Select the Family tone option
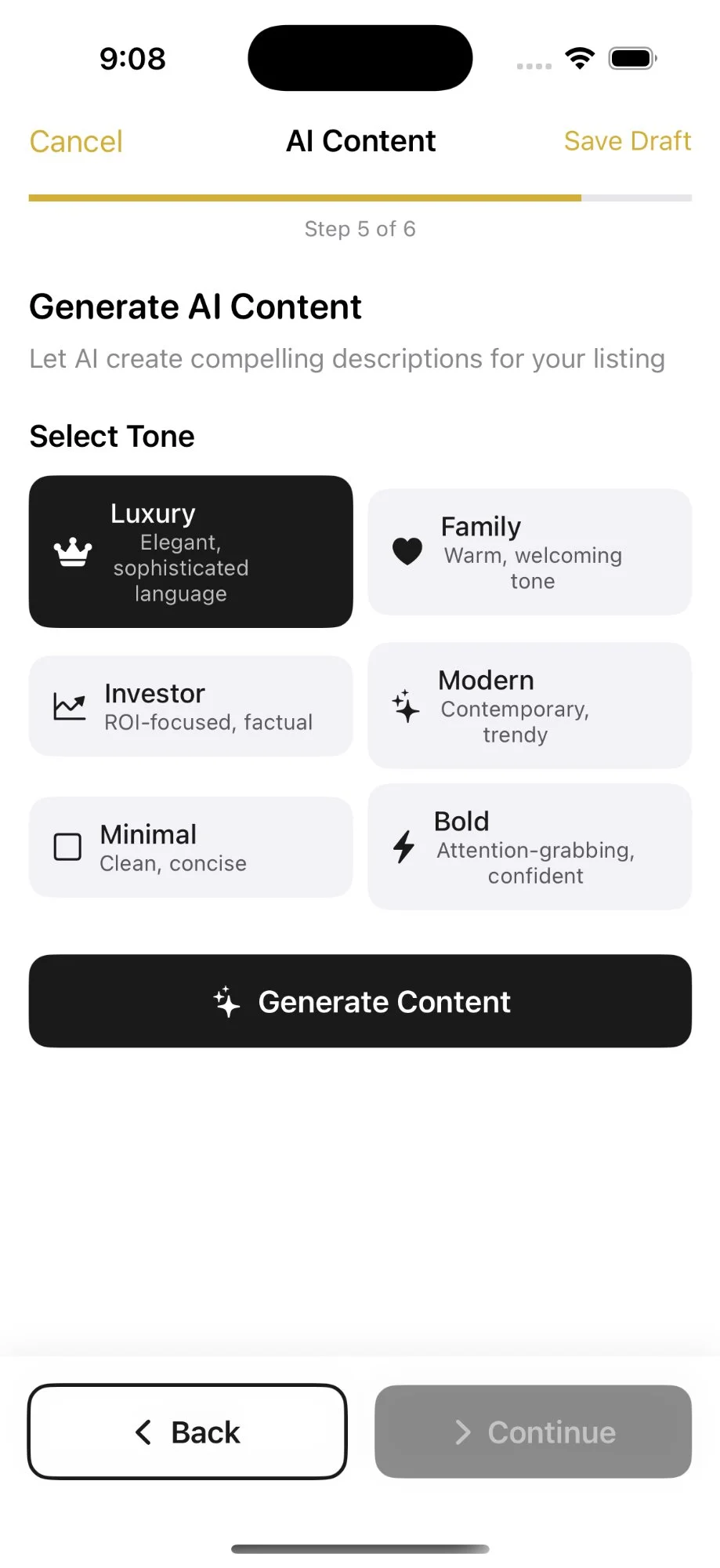Viewport: 720px width, 1568px height. pyautogui.click(x=529, y=552)
